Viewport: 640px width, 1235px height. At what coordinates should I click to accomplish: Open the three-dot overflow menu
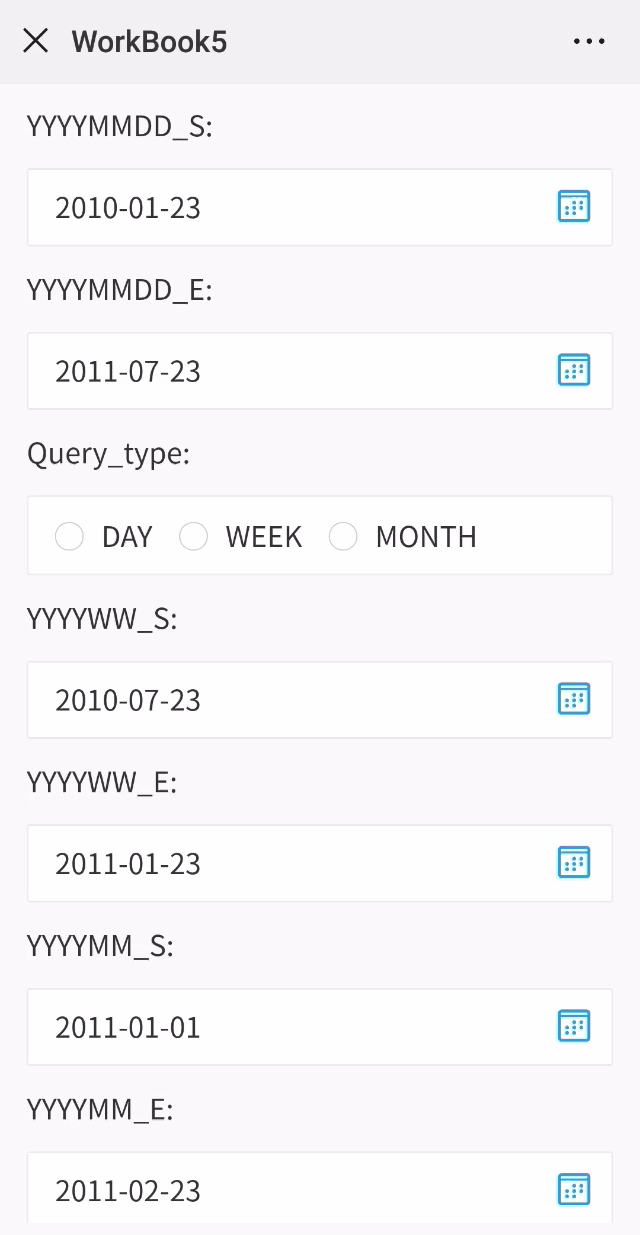tap(589, 41)
